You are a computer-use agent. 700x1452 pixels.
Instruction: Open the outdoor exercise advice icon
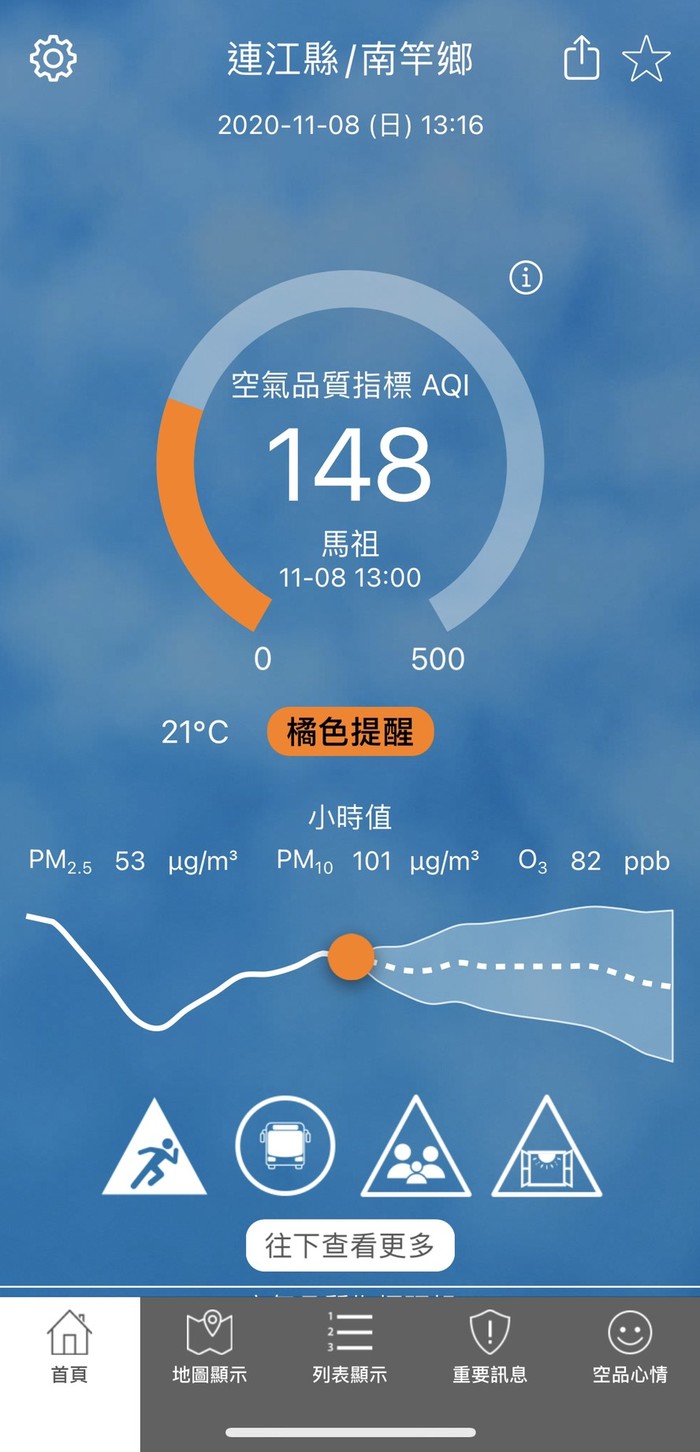pos(155,1148)
